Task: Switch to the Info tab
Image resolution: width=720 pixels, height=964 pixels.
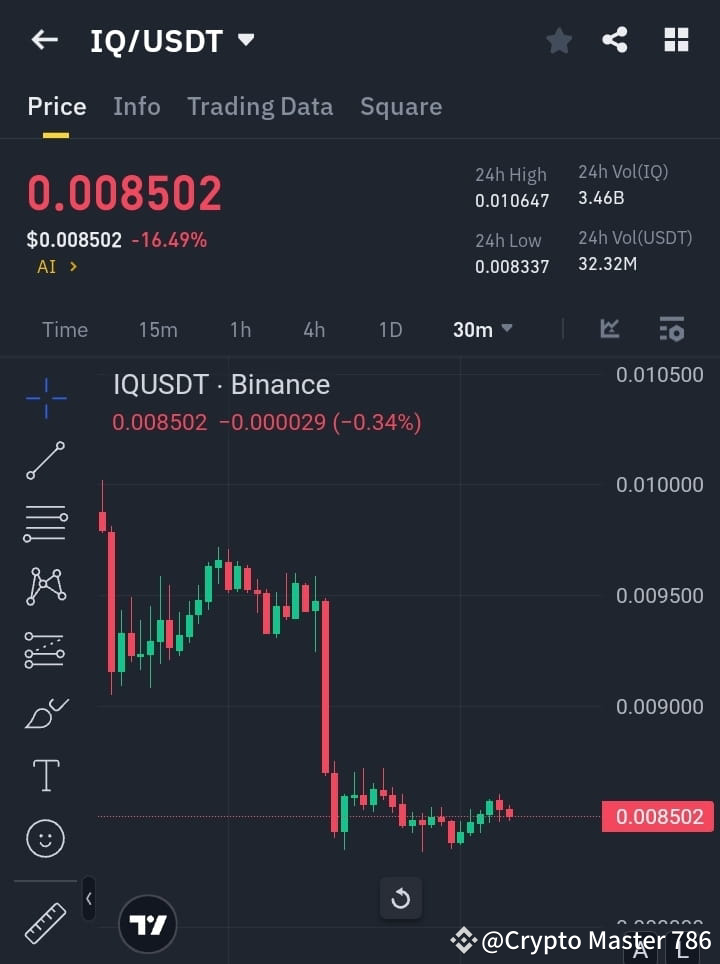Action: pyautogui.click(x=137, y=106)
